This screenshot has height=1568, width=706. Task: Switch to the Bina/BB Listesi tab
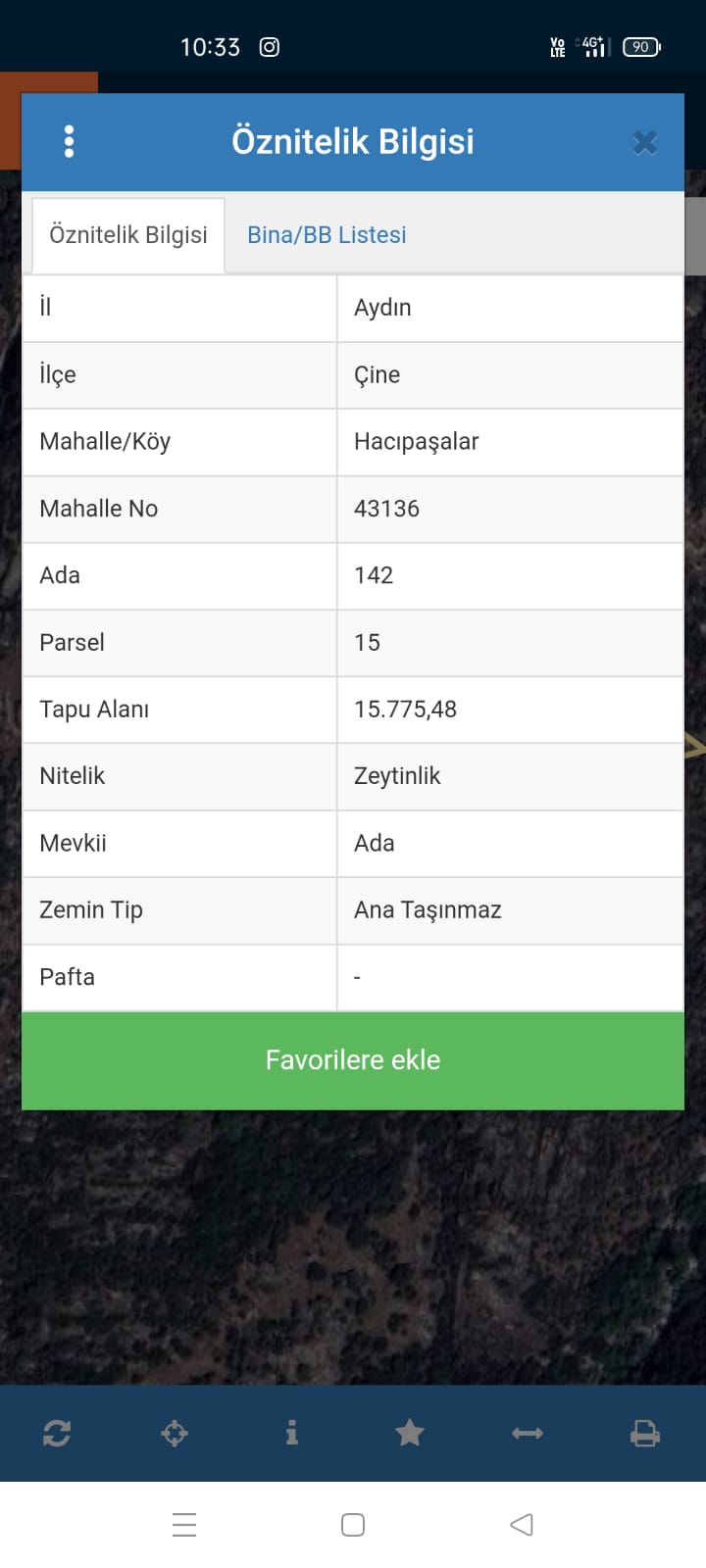tap(327, 235)
